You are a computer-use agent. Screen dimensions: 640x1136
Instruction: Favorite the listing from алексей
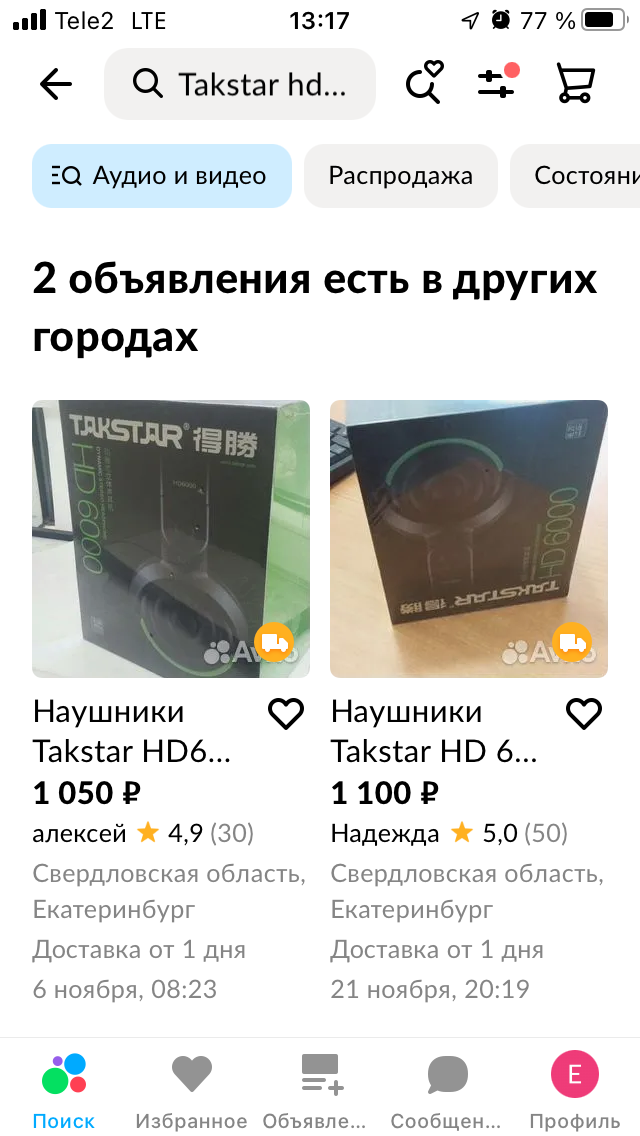(286, 713)
